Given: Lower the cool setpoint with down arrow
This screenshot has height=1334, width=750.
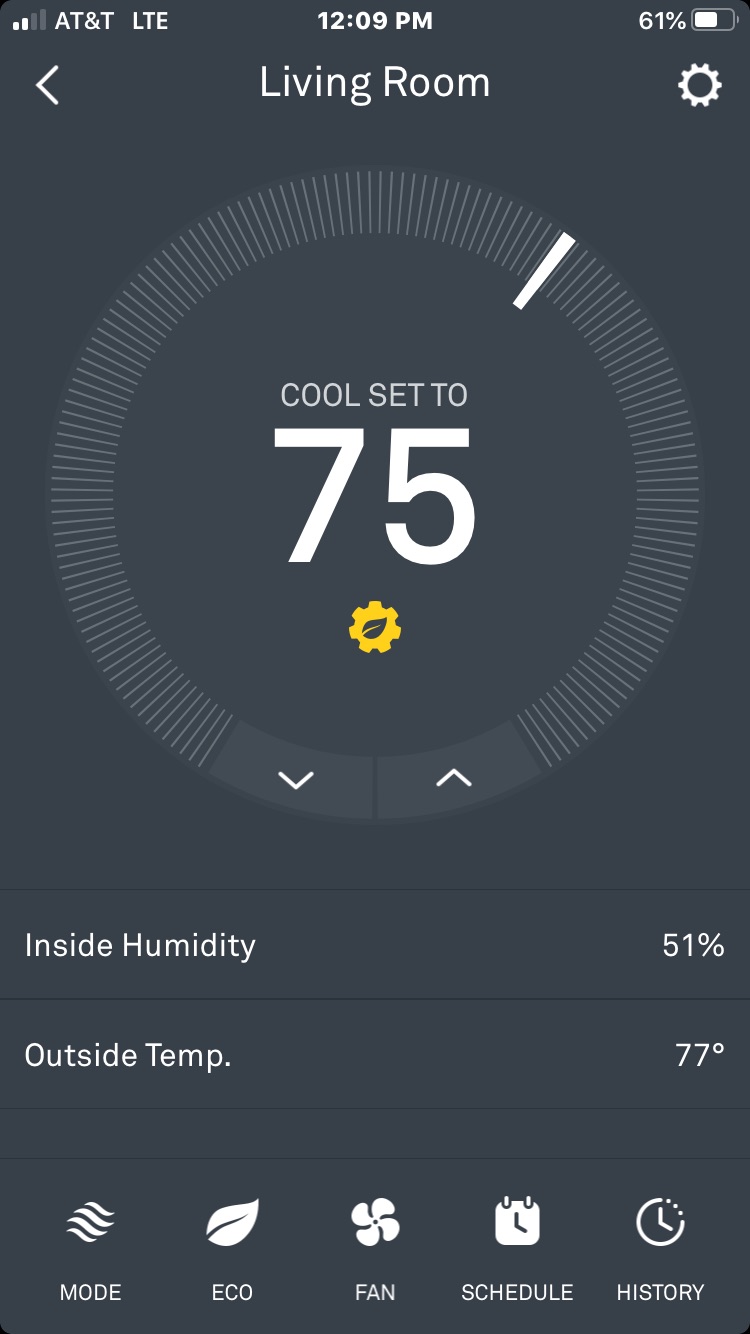Looking at the screenshot, I should pos(296,779).
